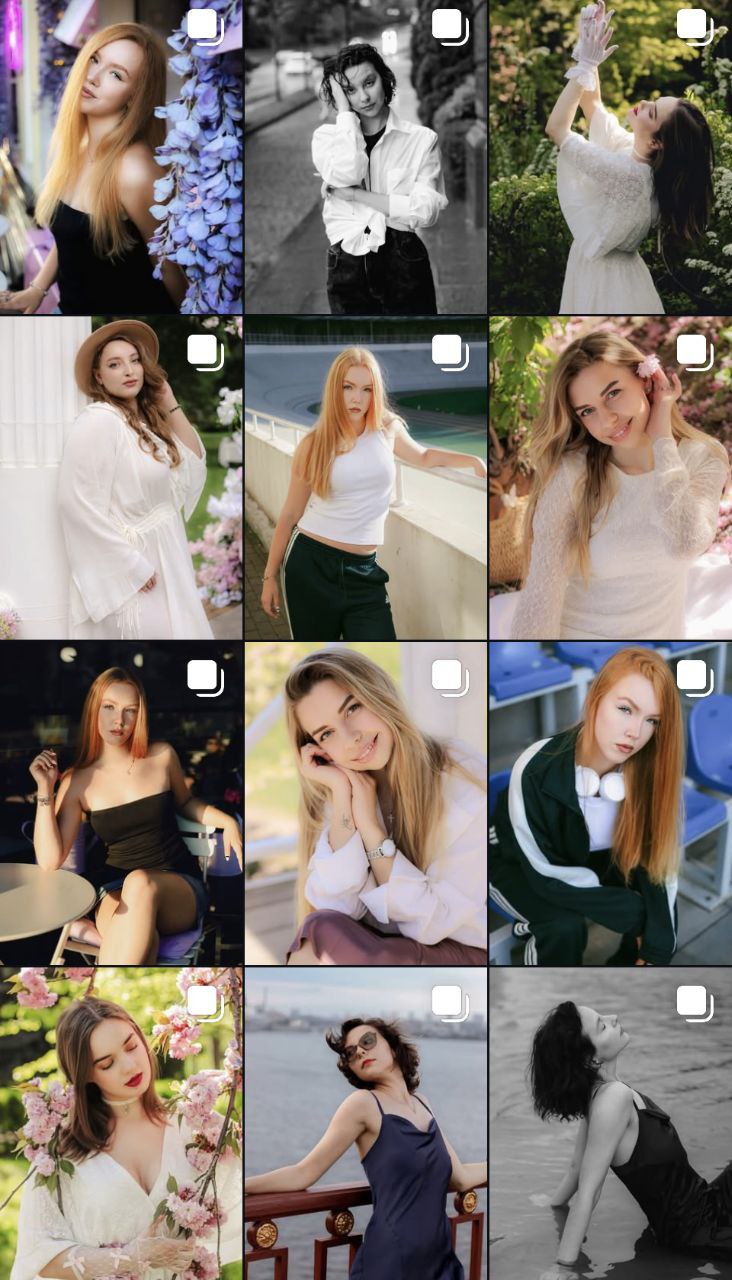The width and height of the screenshot is (732, 1280).
Task: Open the post with pink cherry blossoms
Action: point(121,1124)
